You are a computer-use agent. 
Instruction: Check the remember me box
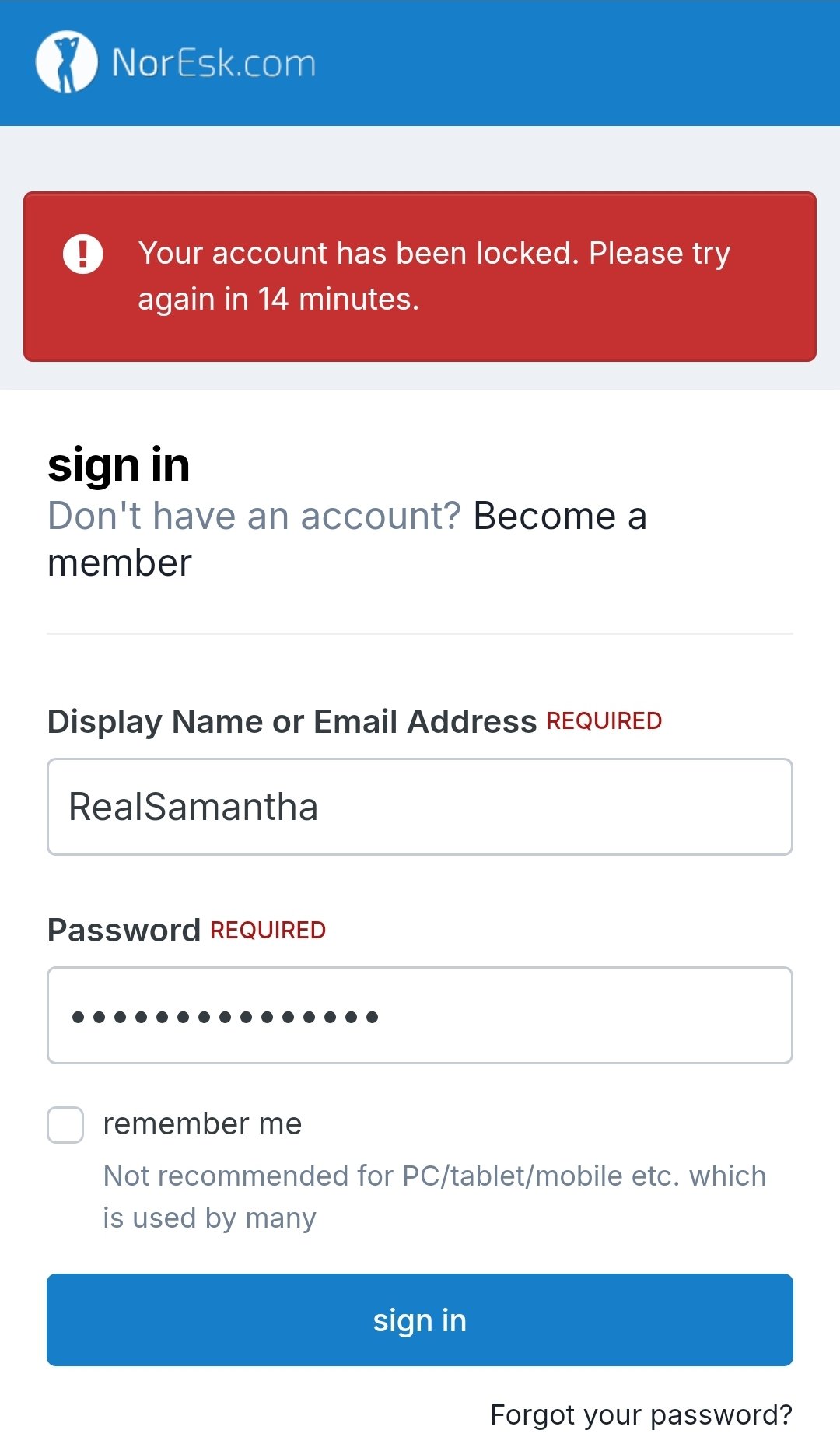[x=65, y=1125]
